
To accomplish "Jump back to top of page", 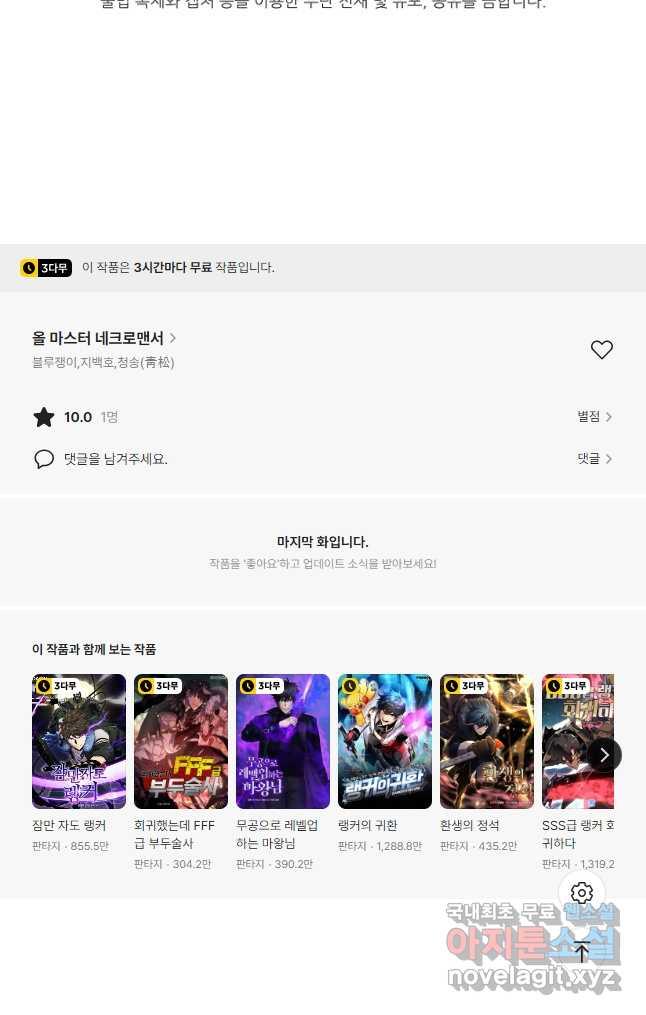I will tap(582, 952).
